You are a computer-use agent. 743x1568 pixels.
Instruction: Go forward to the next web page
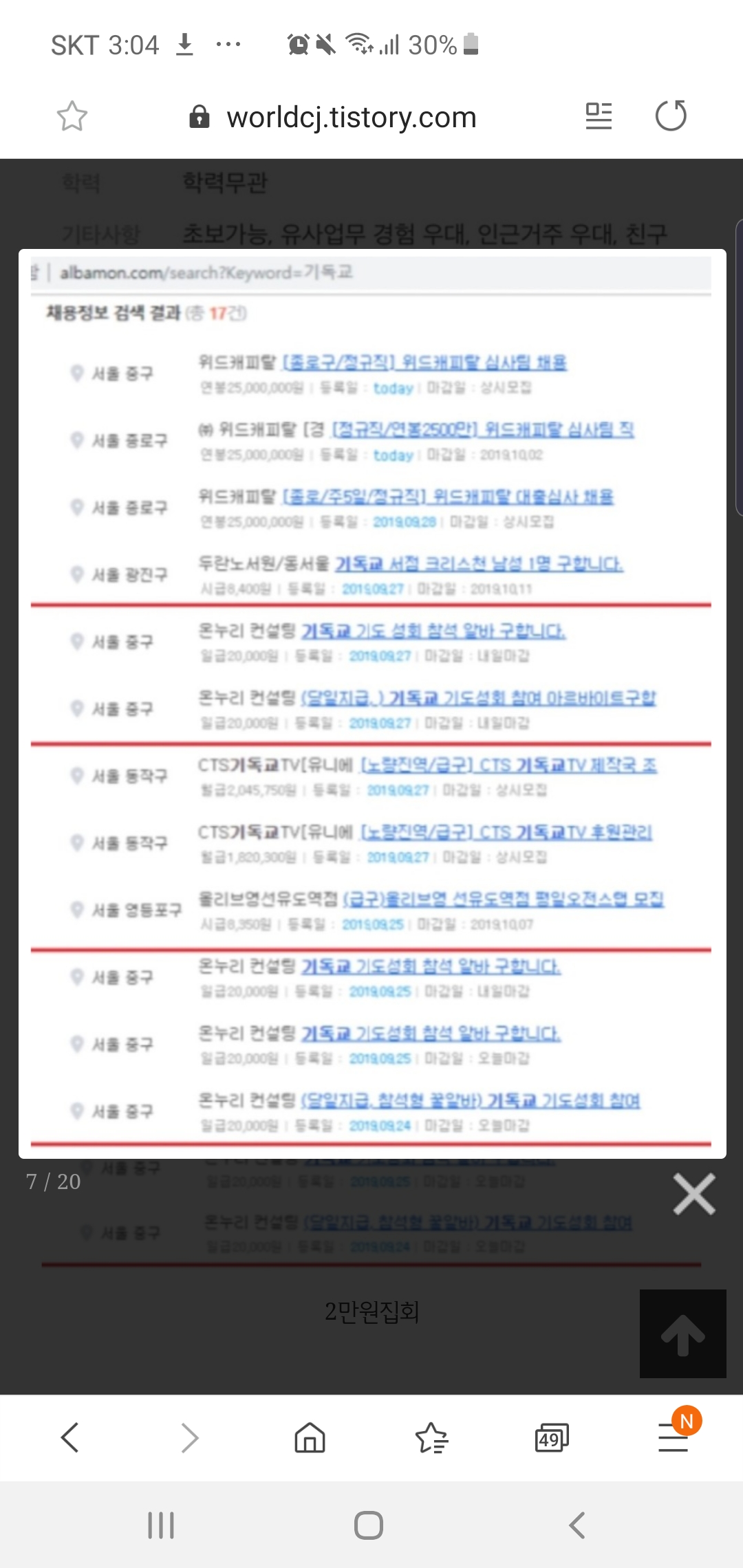[189, 1437]
